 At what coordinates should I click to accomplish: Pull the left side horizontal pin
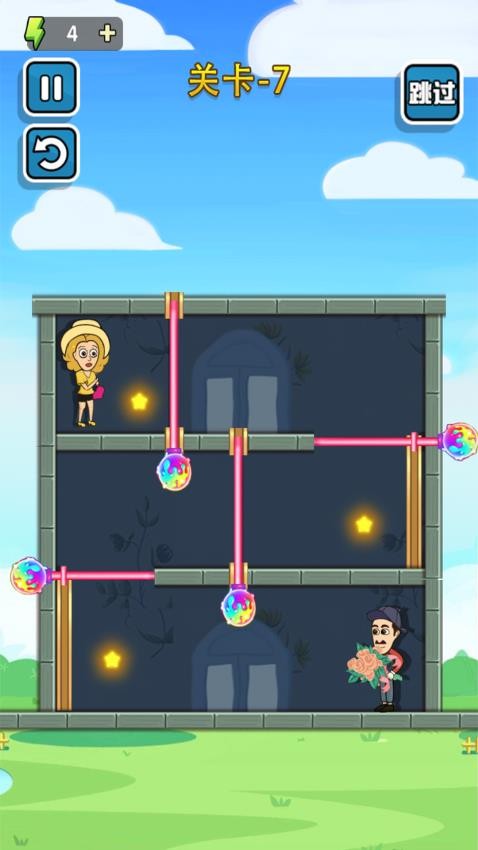click(29, 575)
